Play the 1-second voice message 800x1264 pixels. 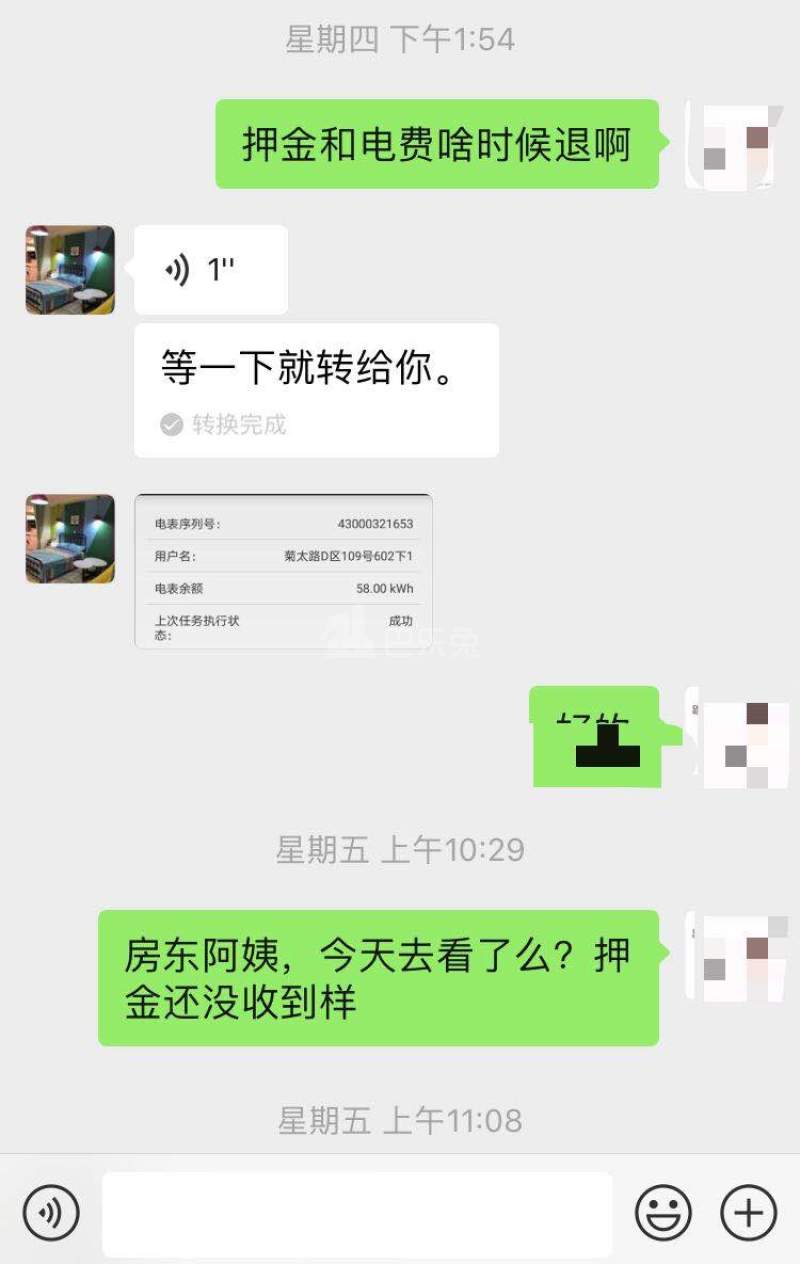tap(210, 270)
